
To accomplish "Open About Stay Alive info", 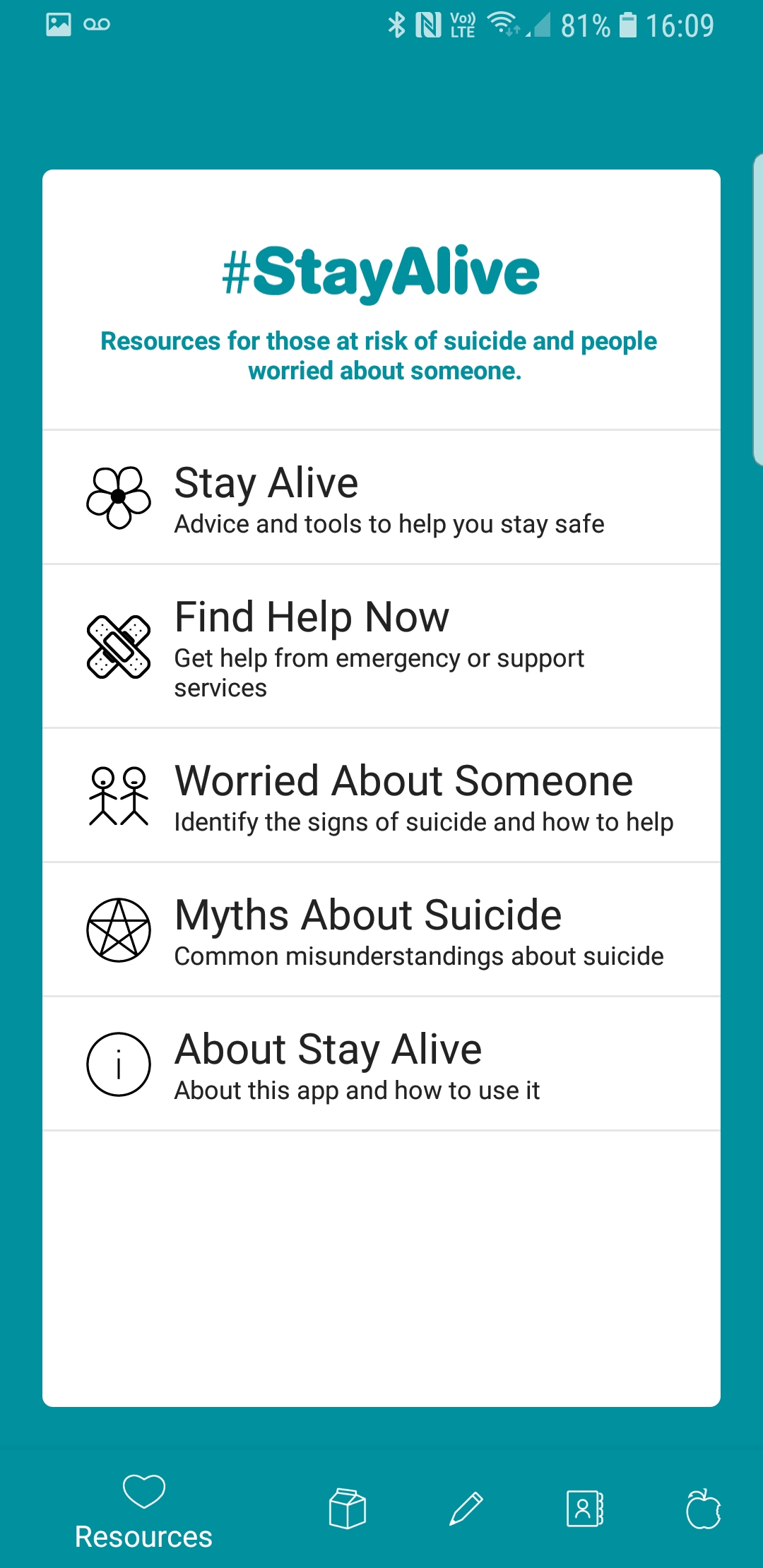I will click(x=381, y=1064).
